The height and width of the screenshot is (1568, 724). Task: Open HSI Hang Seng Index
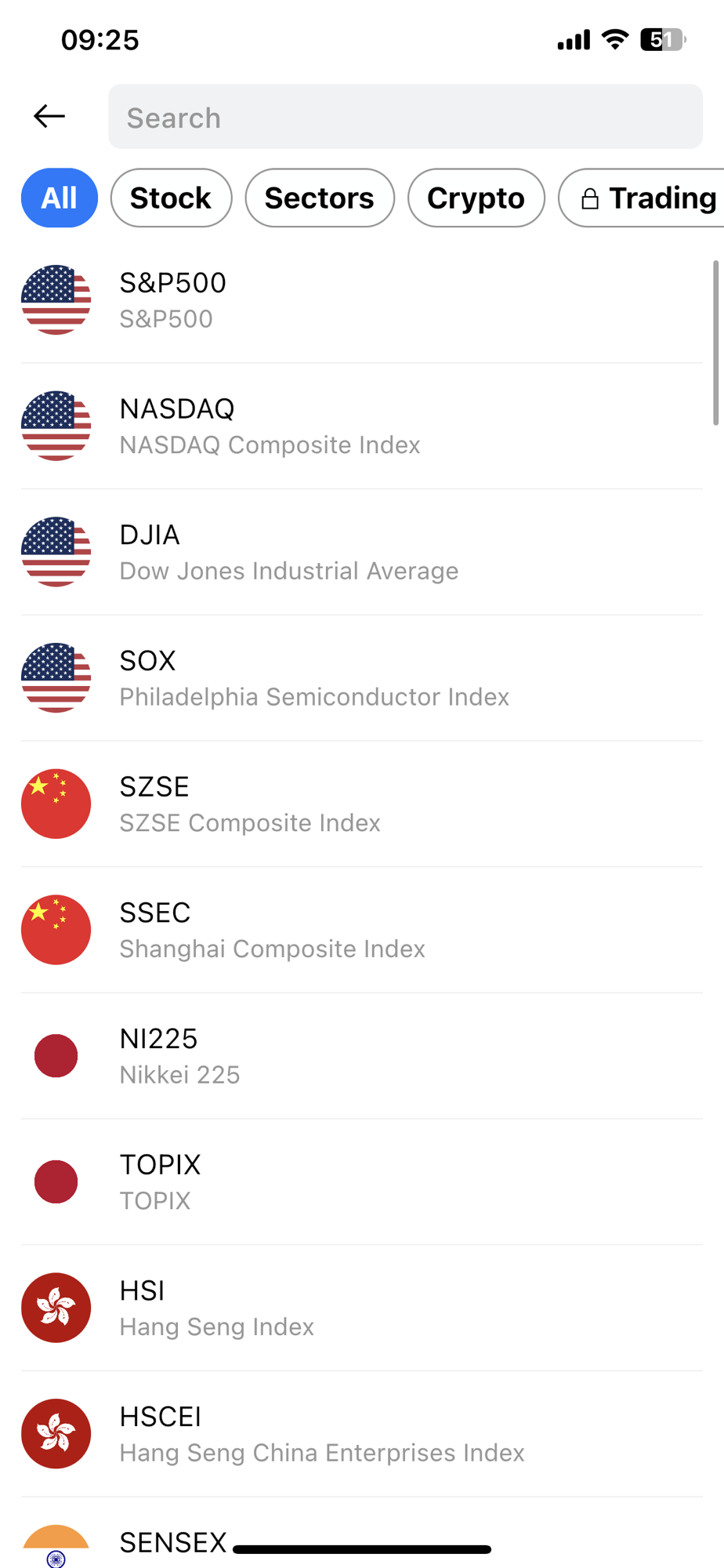360,1308
